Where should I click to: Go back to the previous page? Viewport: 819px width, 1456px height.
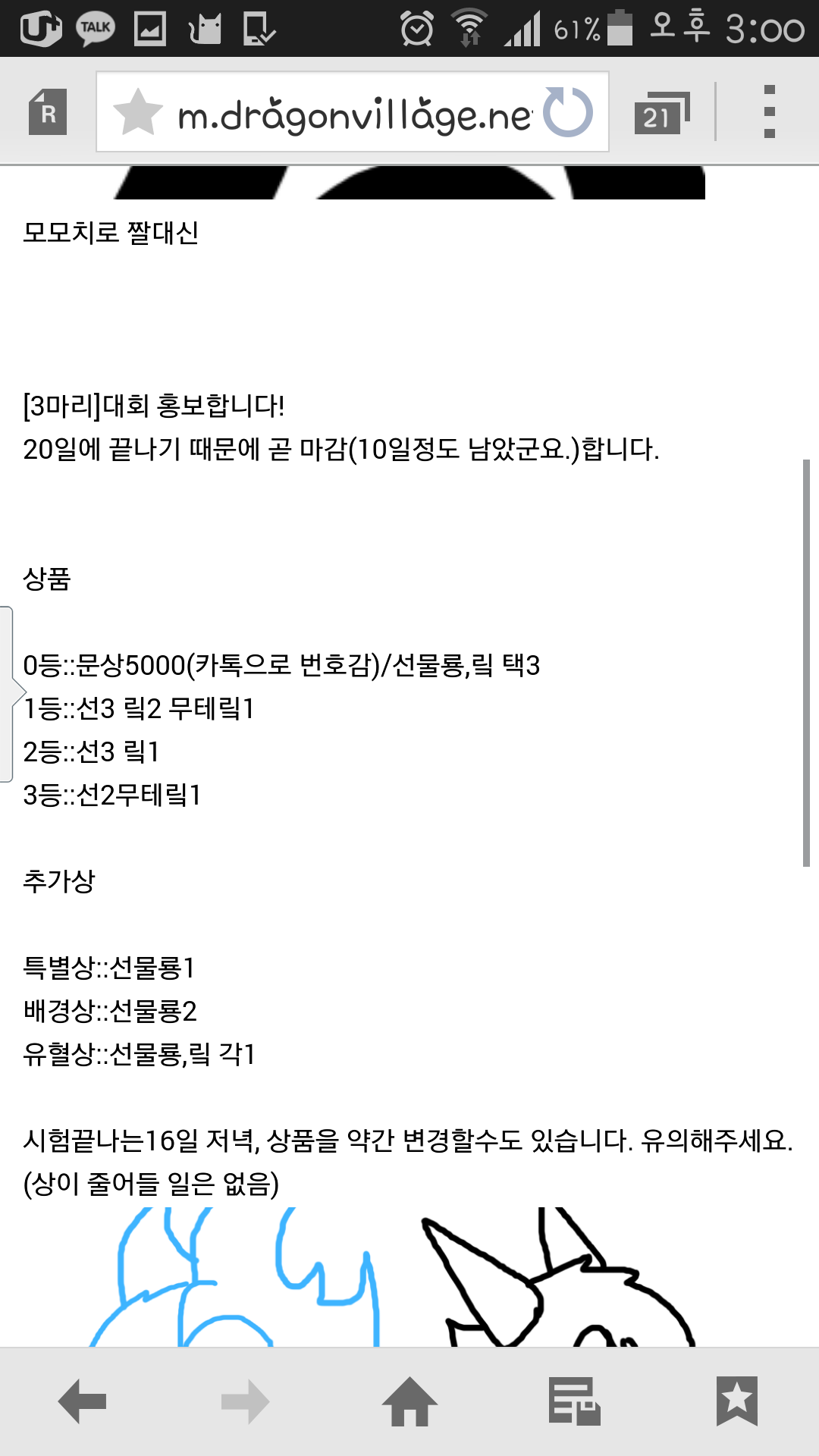pyautogui.click(x=82, y=1401)
